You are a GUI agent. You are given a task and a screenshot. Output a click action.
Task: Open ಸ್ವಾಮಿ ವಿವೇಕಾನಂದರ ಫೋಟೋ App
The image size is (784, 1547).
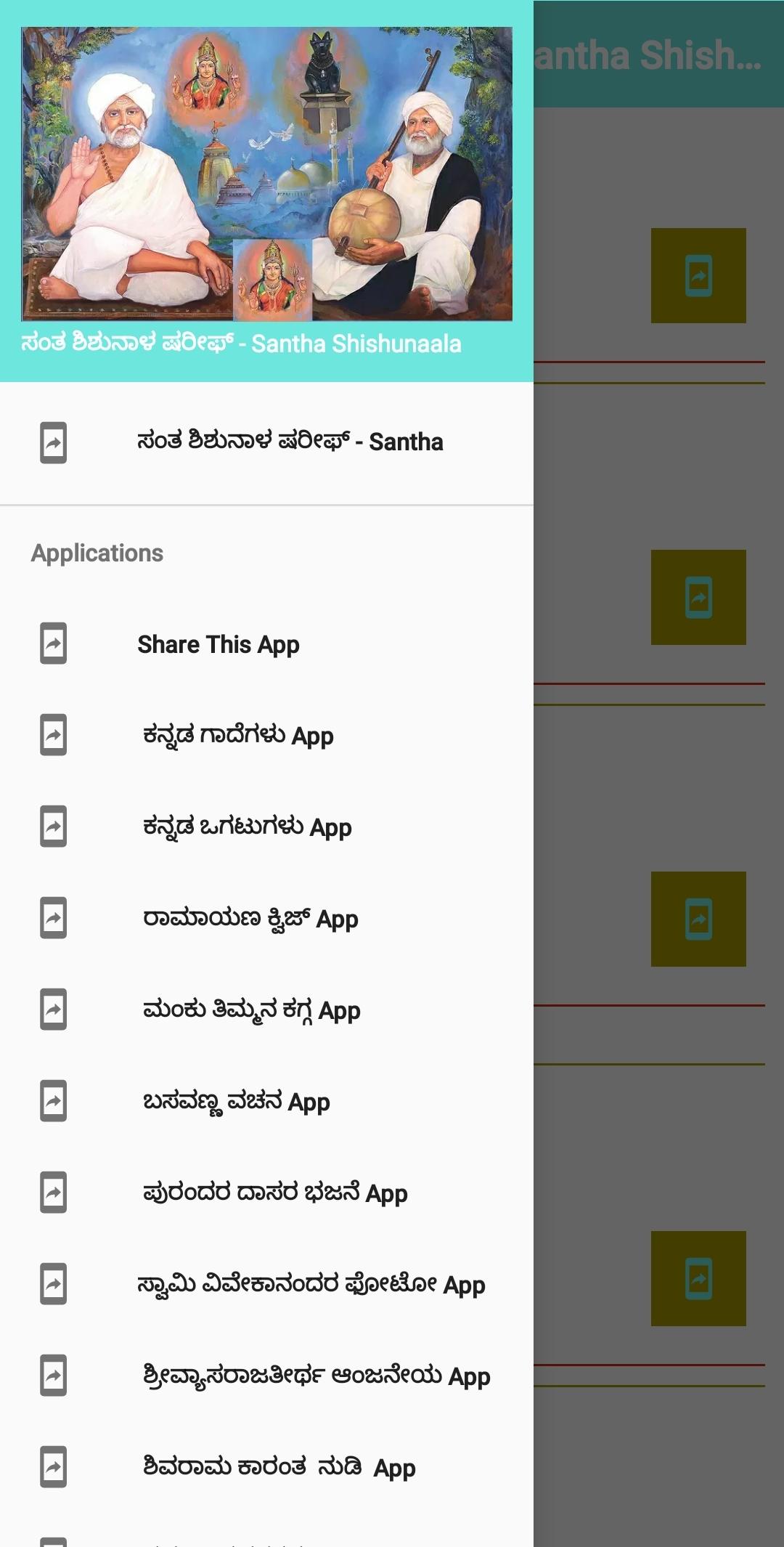(266, 1285)
